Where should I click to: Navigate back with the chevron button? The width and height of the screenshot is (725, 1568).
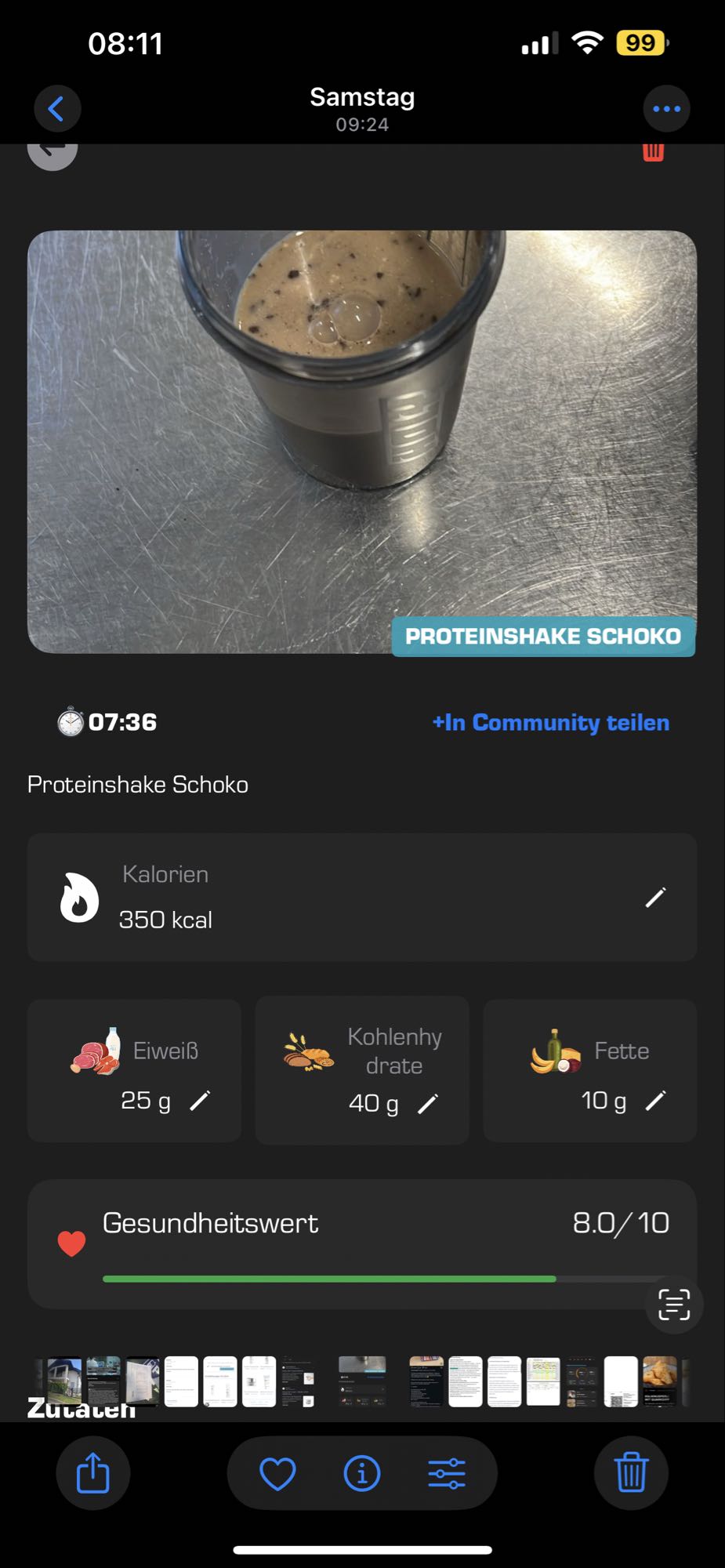57,108
